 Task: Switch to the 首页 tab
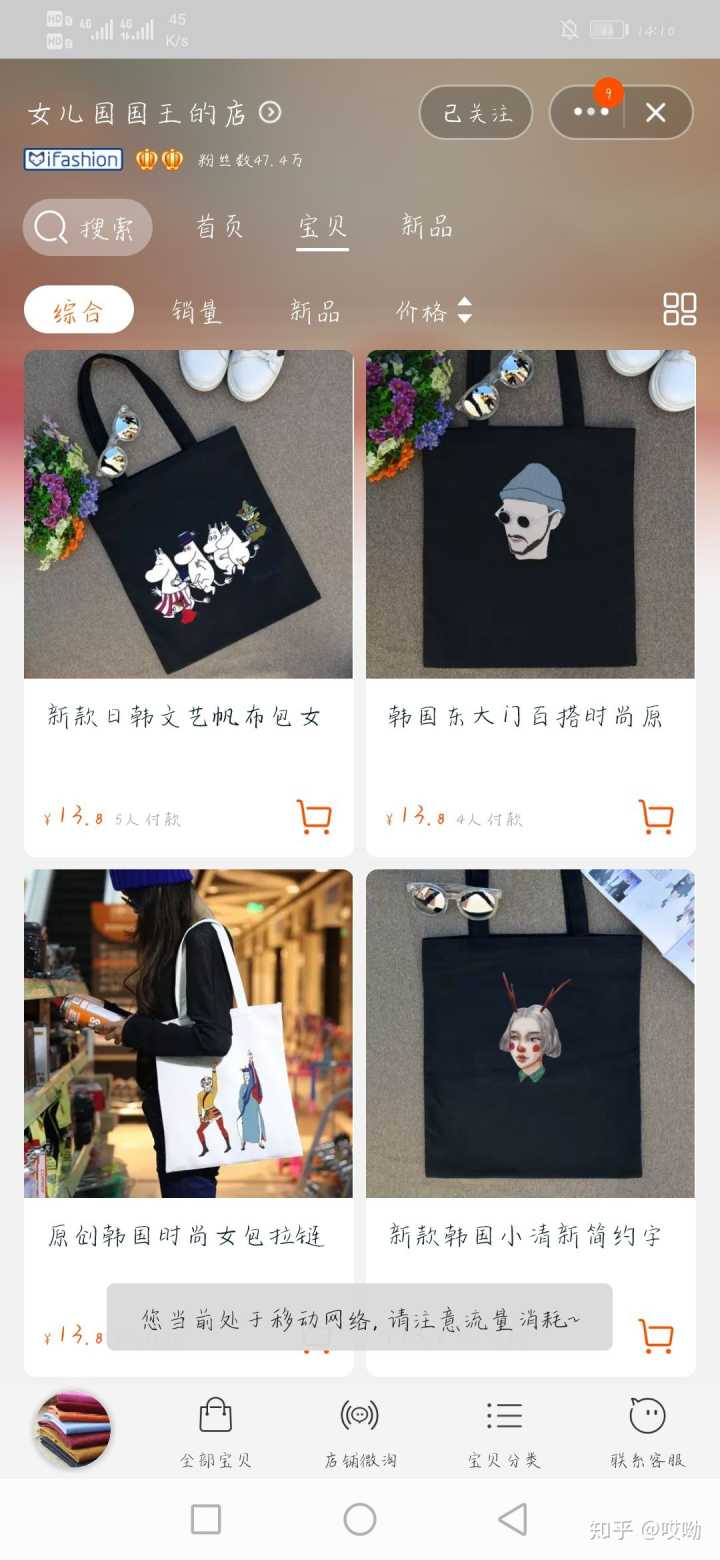(220, 227)
